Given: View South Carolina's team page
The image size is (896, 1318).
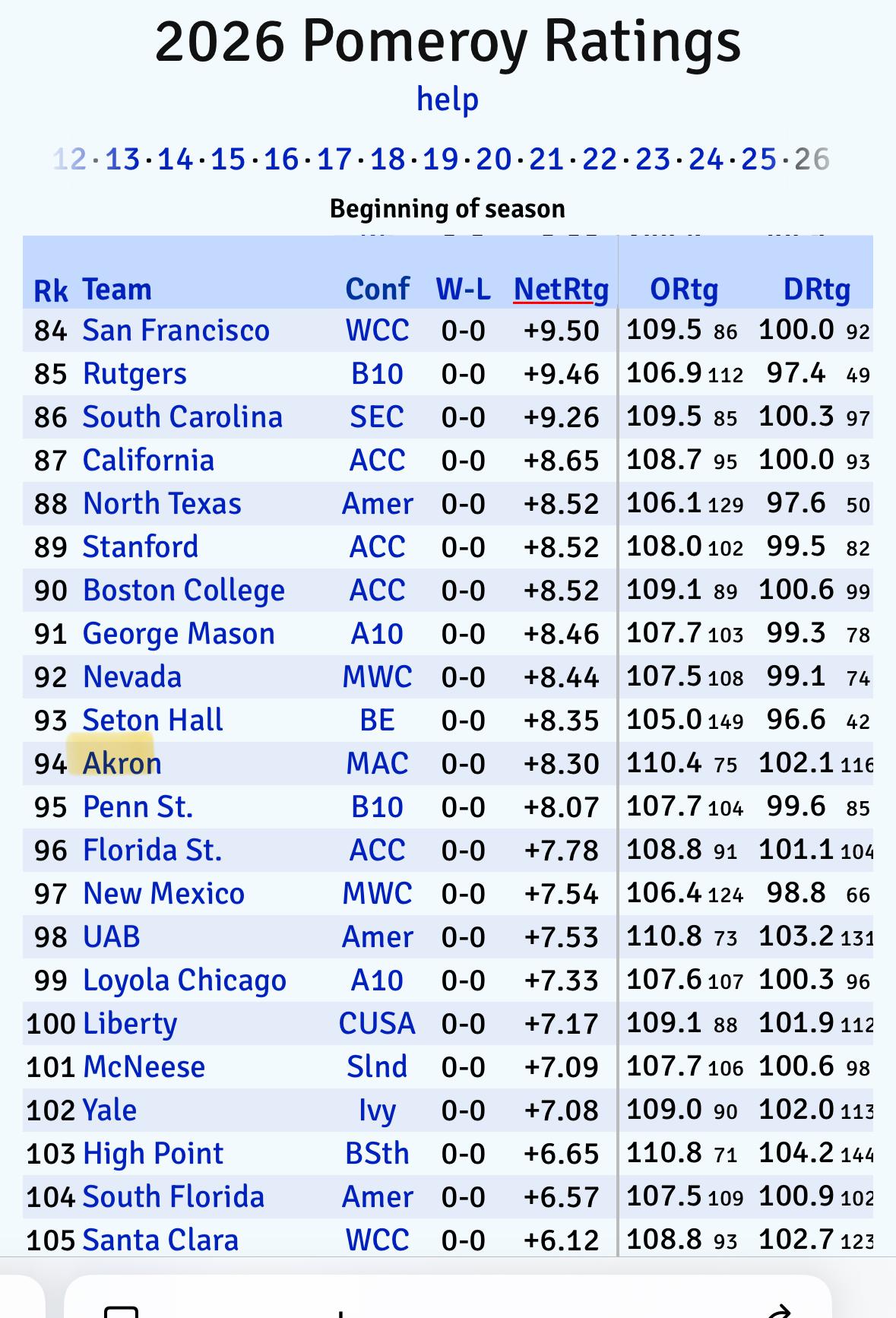Looking at the screenshot, I should pyautogui.click(x=182, y=417).
